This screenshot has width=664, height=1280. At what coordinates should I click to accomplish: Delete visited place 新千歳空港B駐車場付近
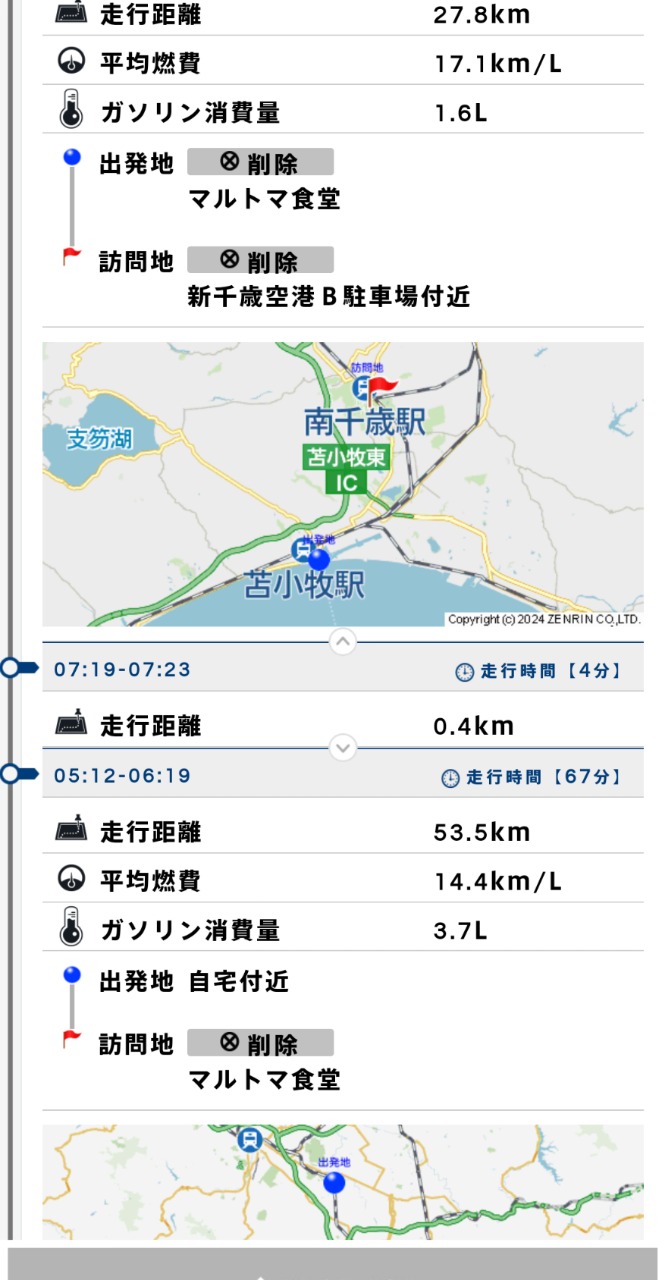[x=260, y=260]
